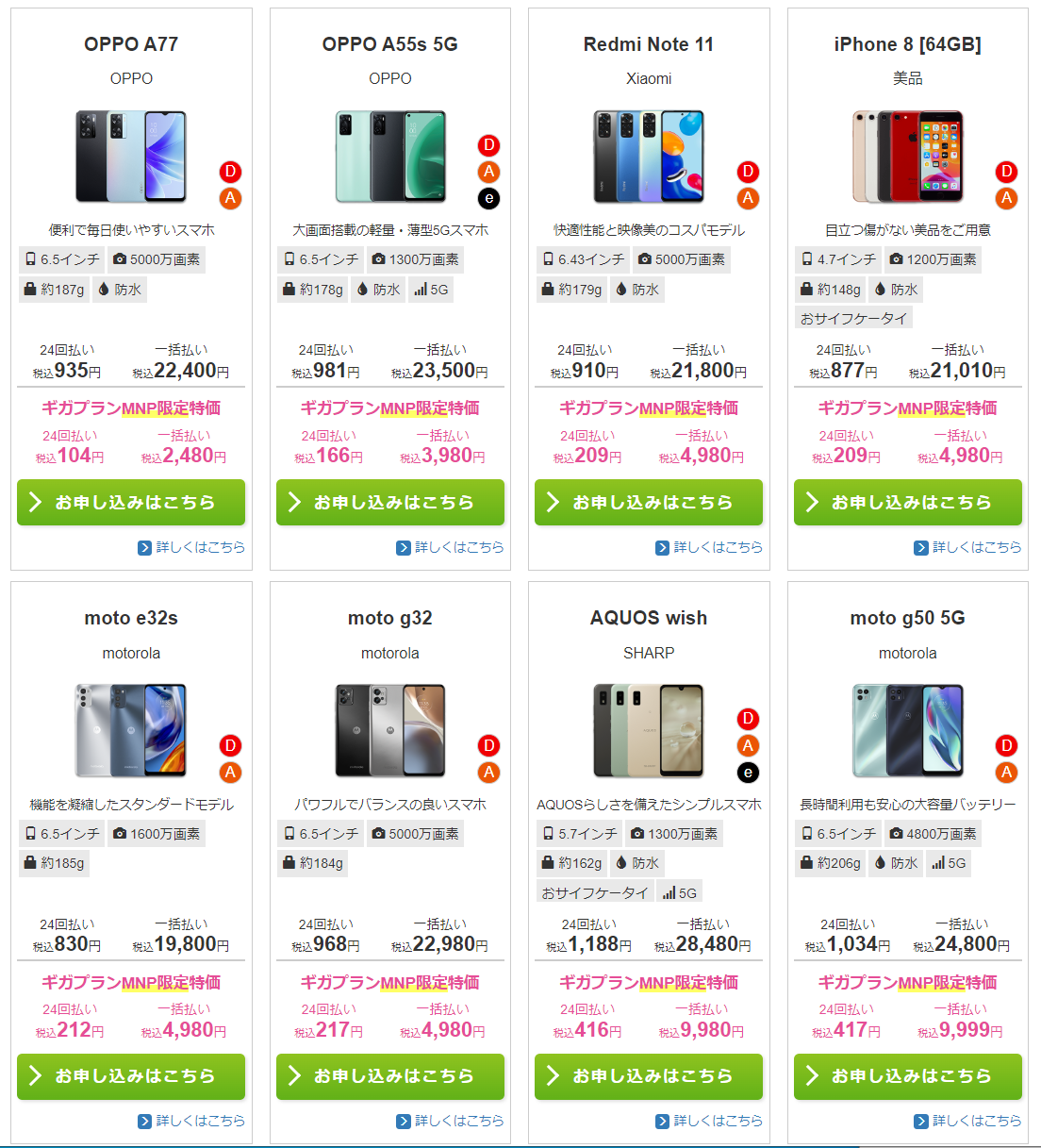1041x1148 pixels.
Task: Open the details link for OPPO A77
Action: click(x=191, y=547)
